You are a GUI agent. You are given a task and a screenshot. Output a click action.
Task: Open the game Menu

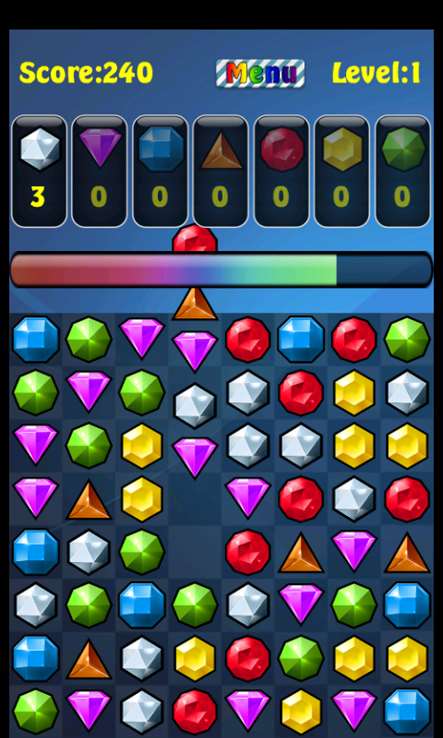click(x=260, y=73)
